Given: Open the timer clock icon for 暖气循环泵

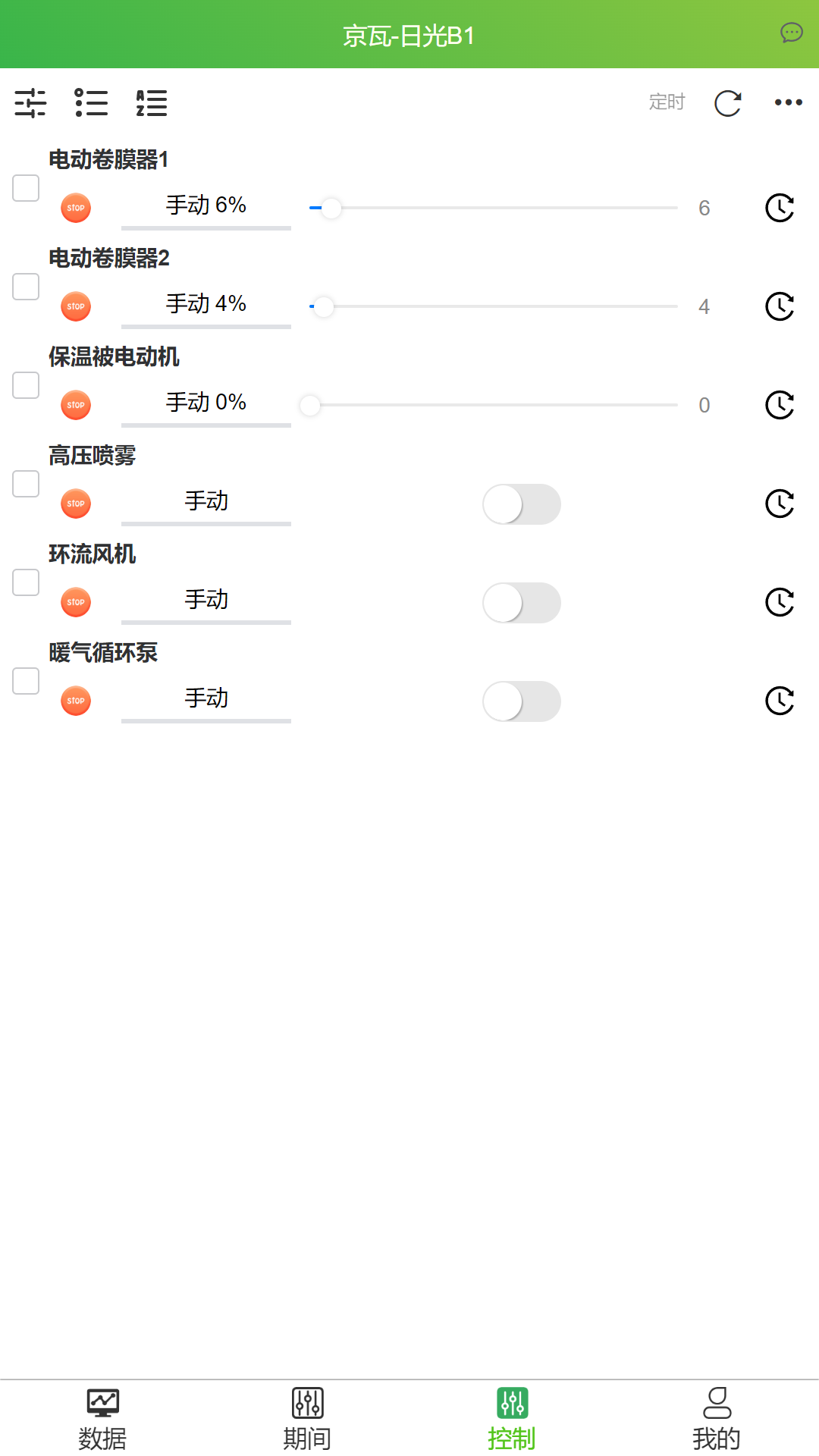Looking at the screenshot, I should coord(778,701).
